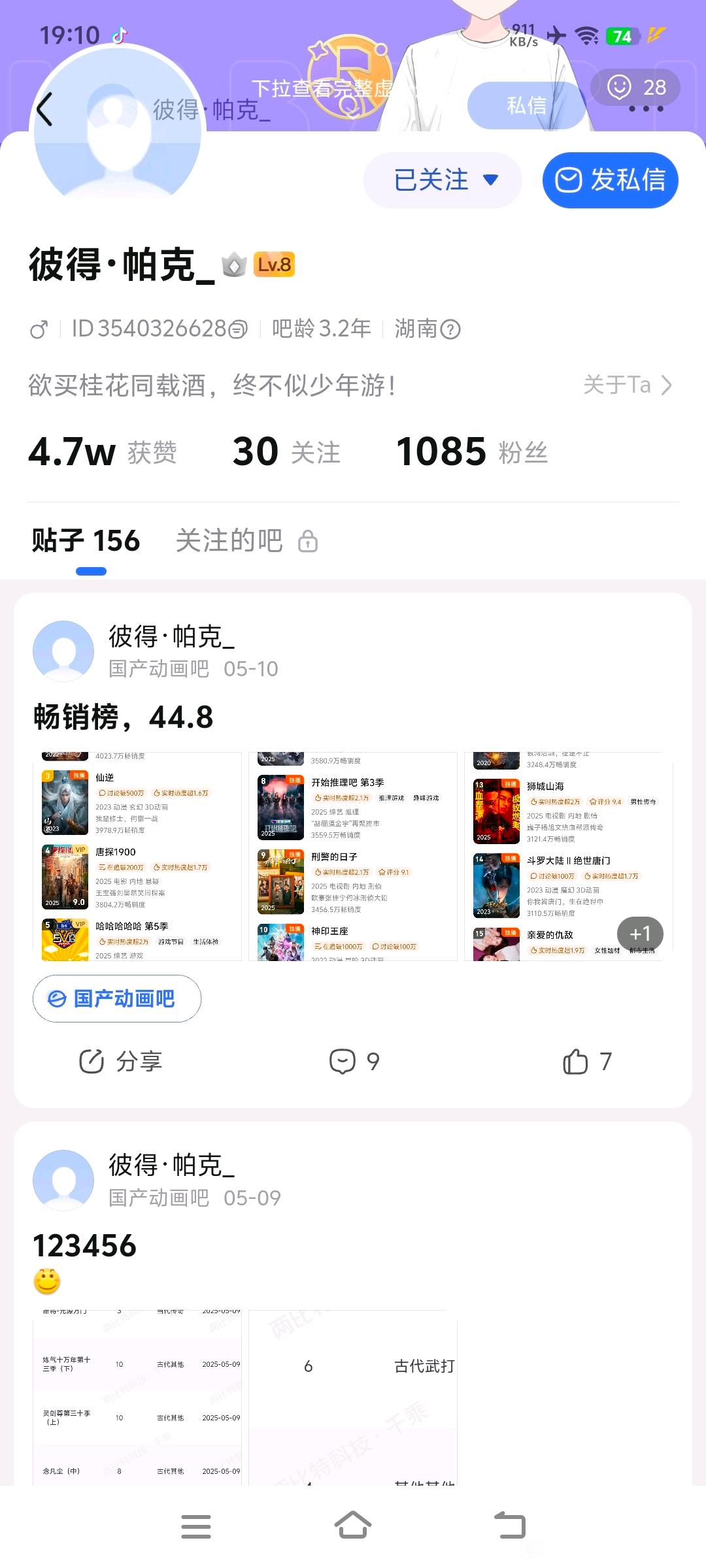The image size is (706, 1568).
Task: Open the three-dot overflow menu
Action: tap(646, 109)
